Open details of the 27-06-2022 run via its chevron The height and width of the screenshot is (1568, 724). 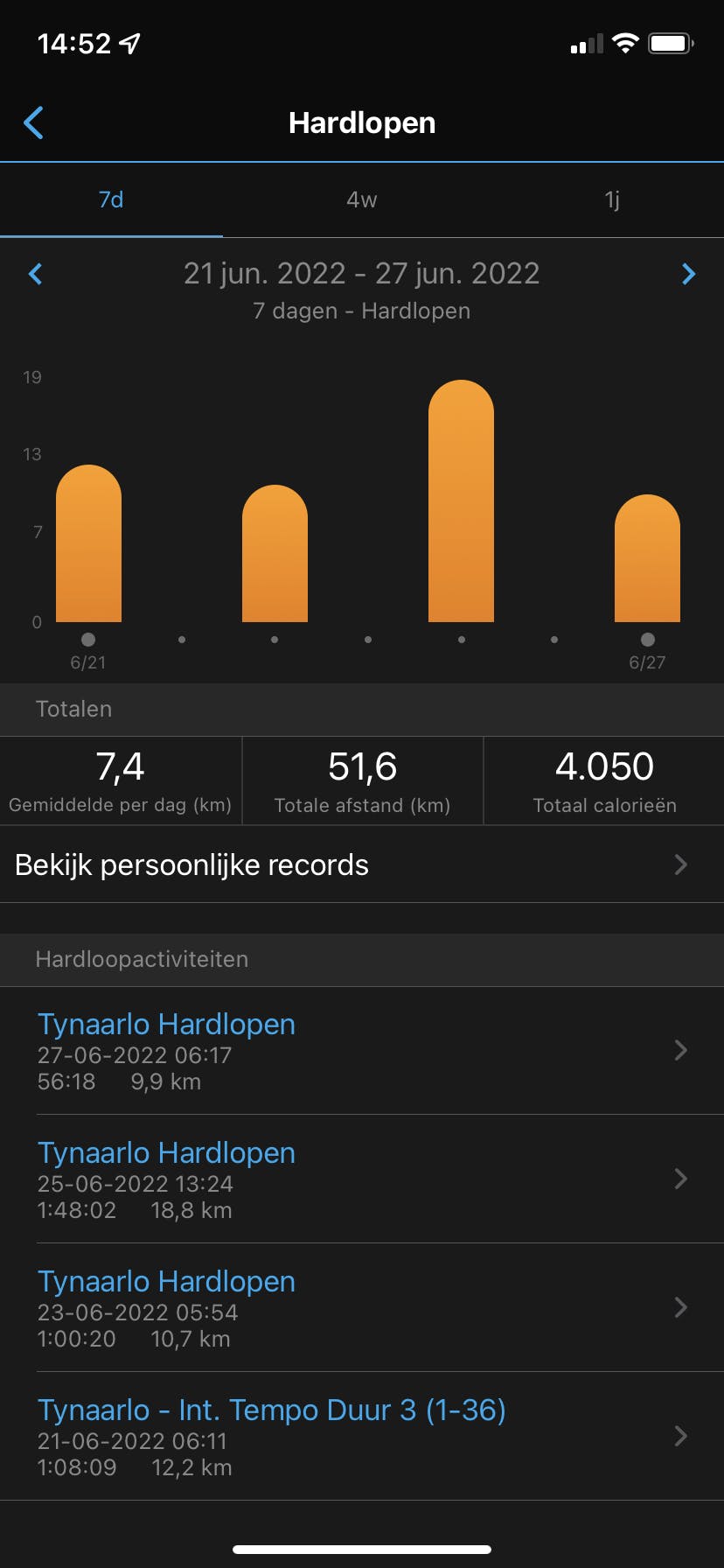(x=681, y=1050)
